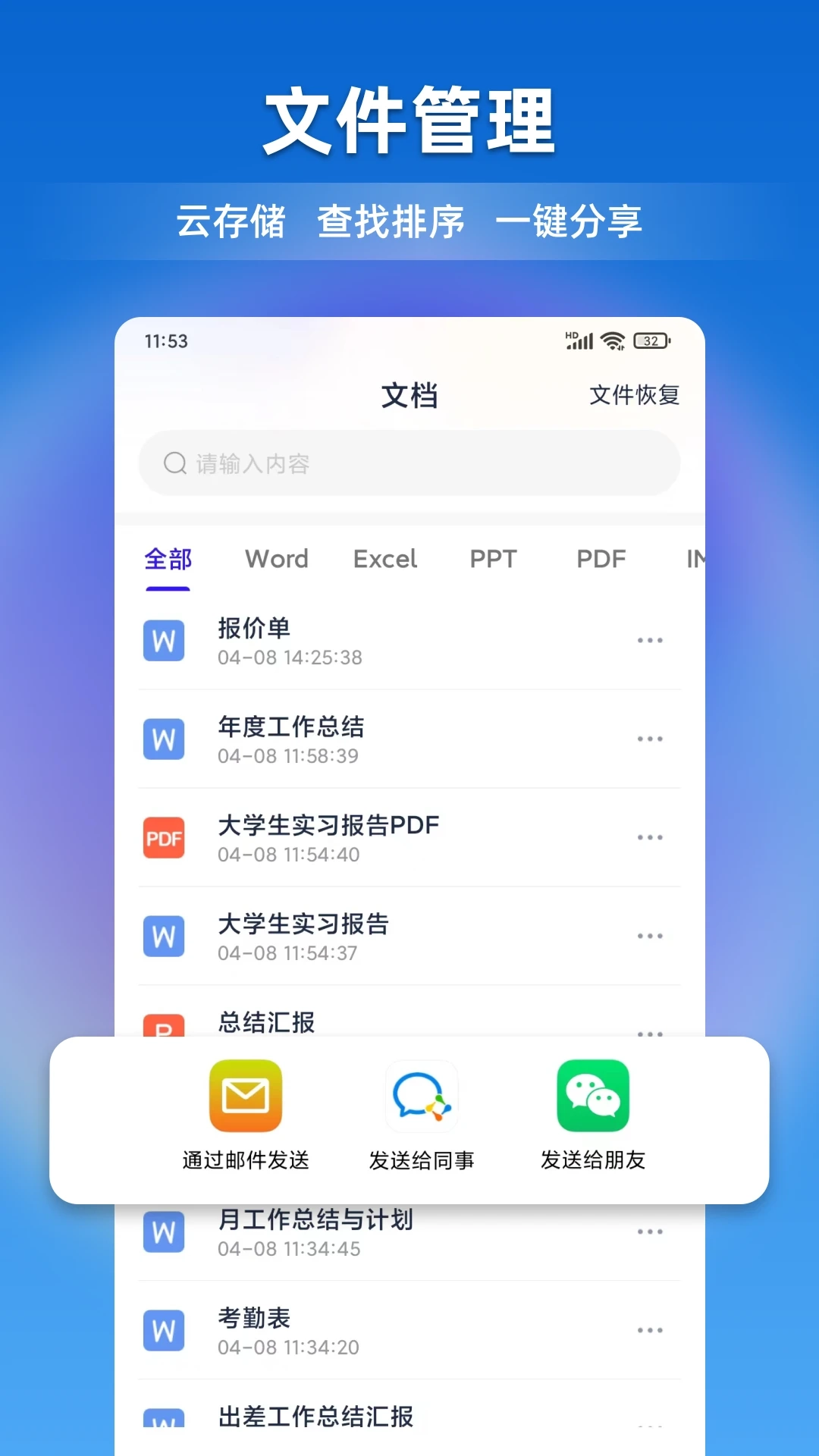This screenshot has height=1456, width=819.
Task: Select the Excel category tab
Action: (384, 559)
